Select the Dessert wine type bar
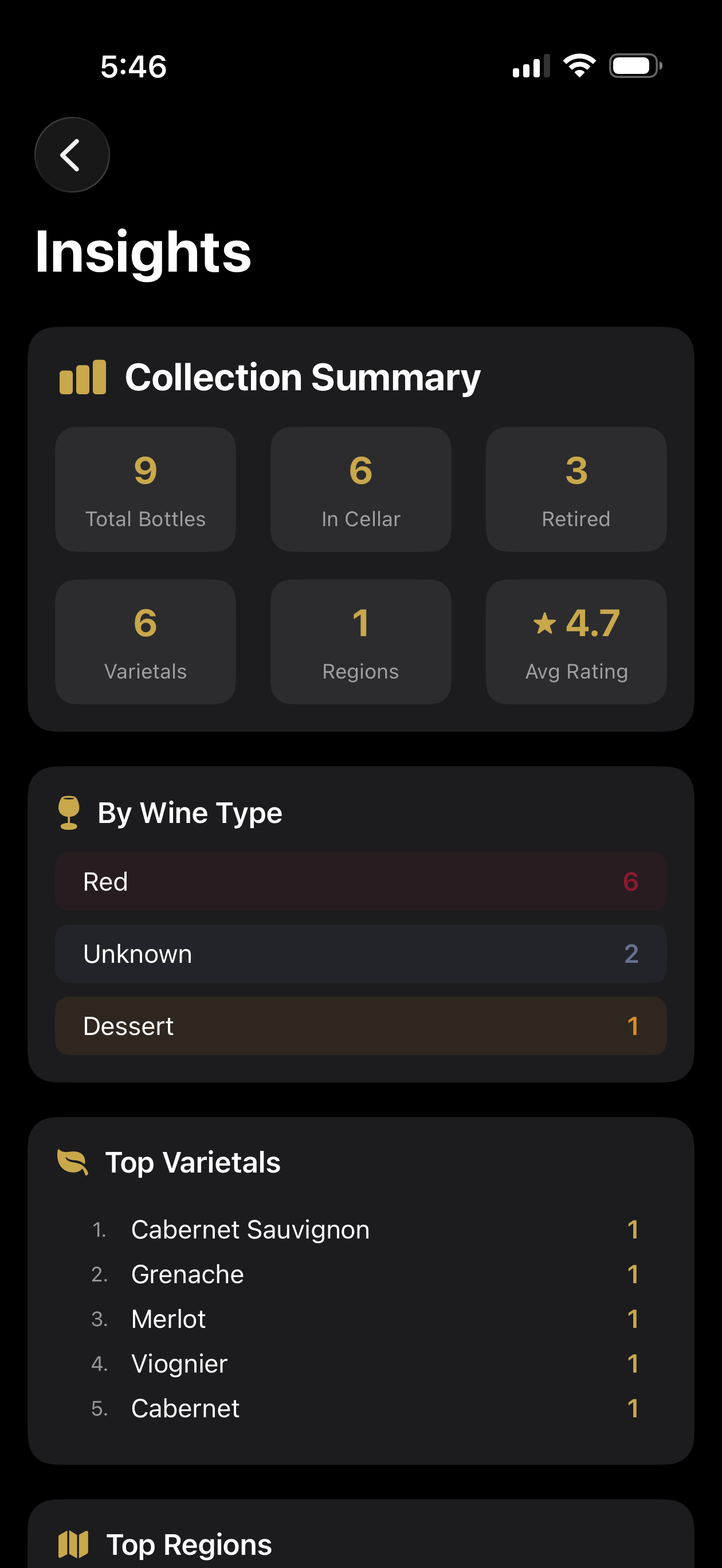The width and height of the screenshot is (722, 1568). click(x=360, y=1026)
